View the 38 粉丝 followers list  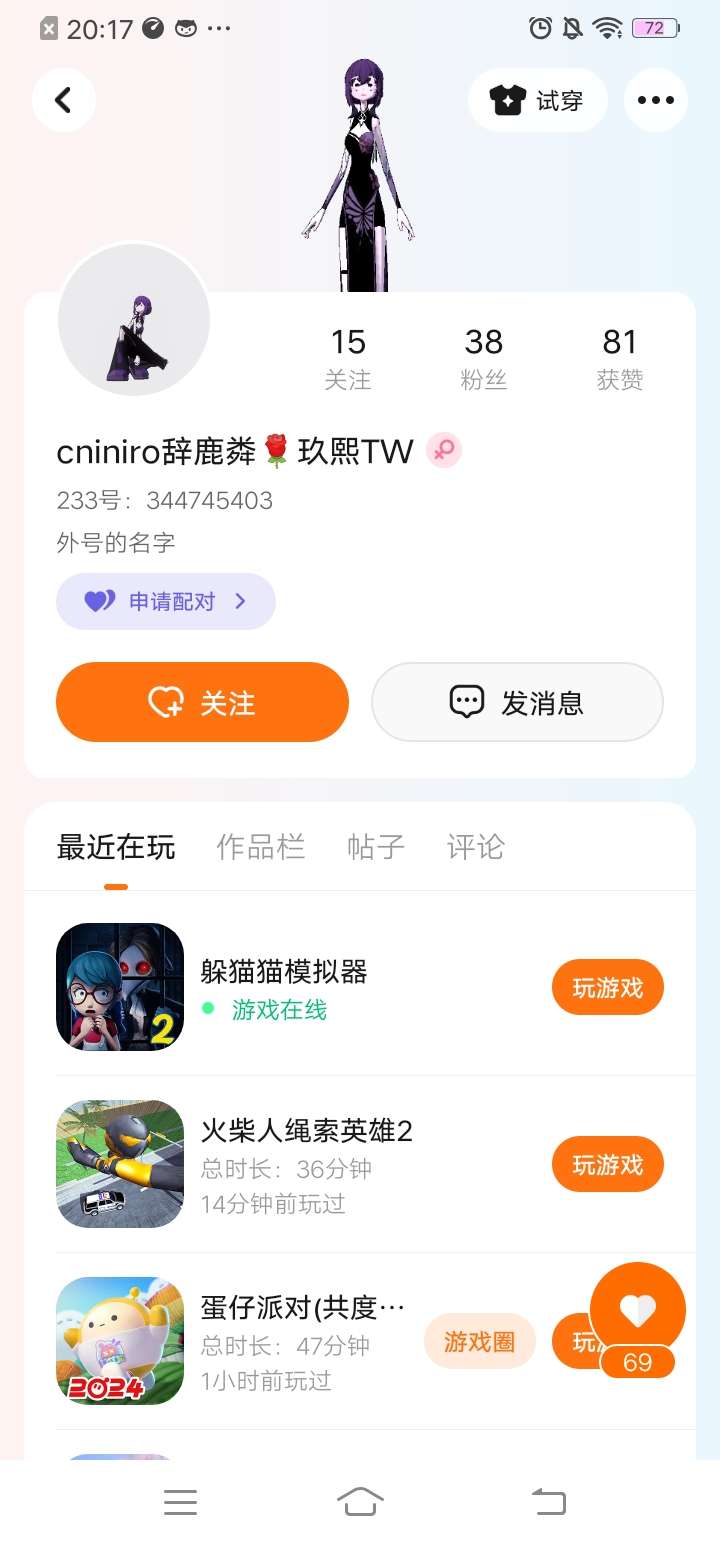(484, 358)
